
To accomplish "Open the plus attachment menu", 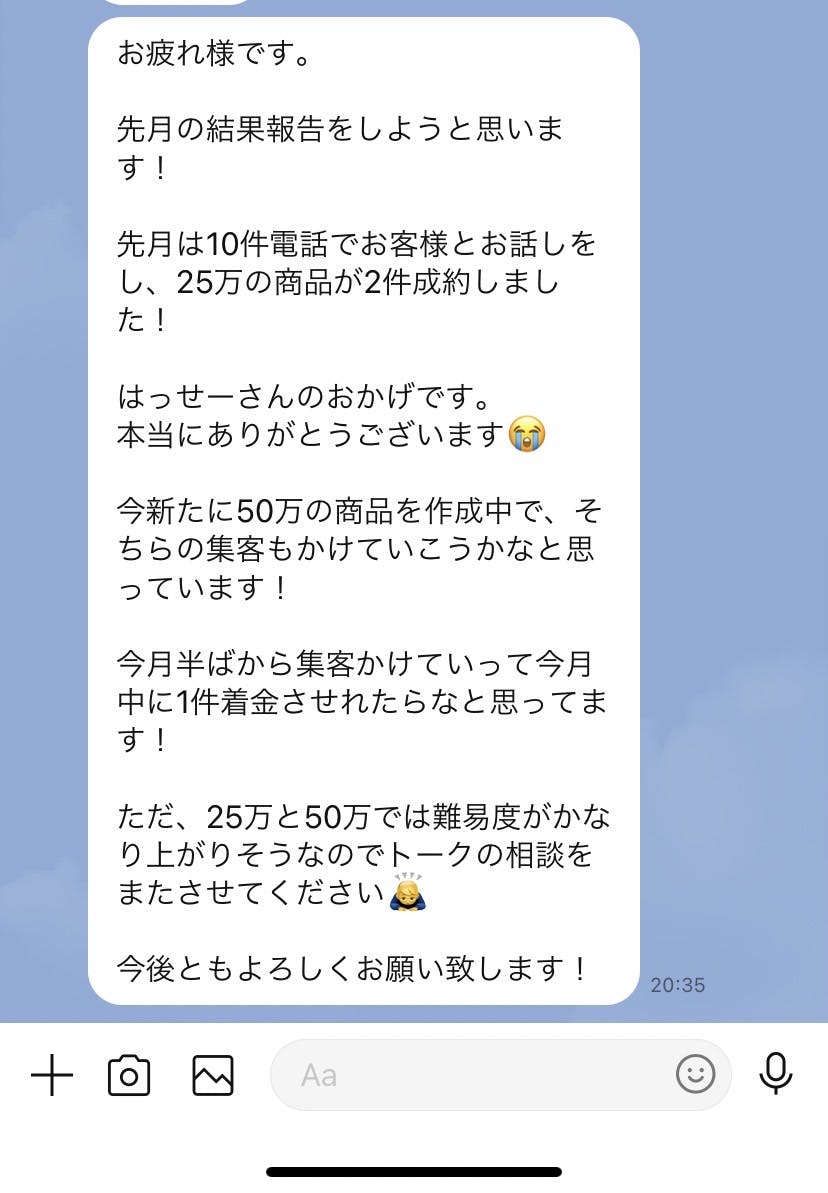I will 52,1076.
